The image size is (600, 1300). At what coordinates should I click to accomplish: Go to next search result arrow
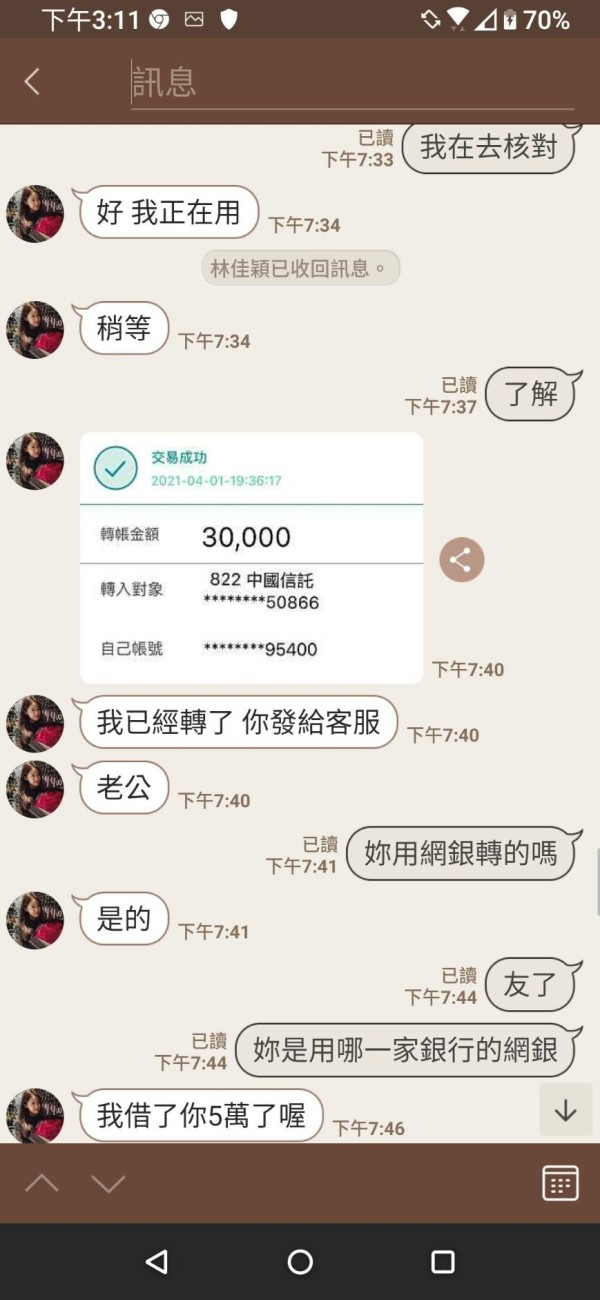[x=108, y=1184]
